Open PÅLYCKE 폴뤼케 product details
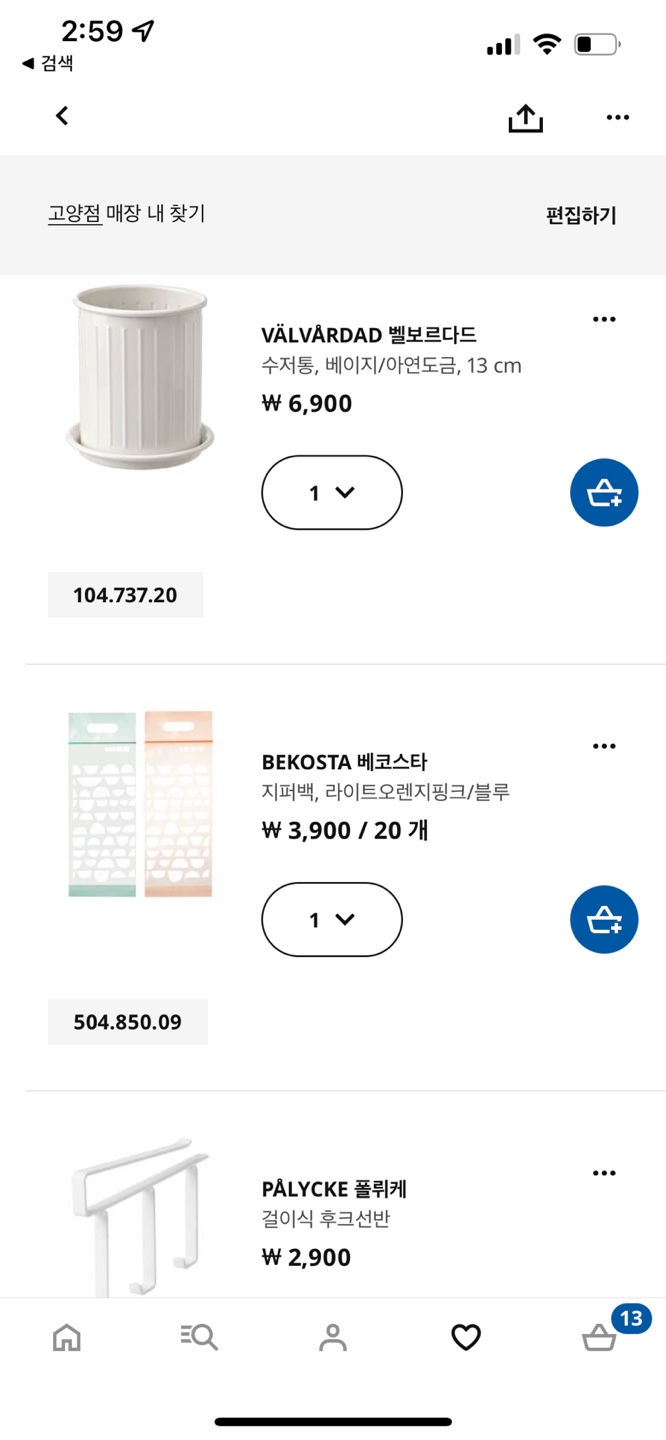Screen dimensions: 666x1440 point(334,1189)
